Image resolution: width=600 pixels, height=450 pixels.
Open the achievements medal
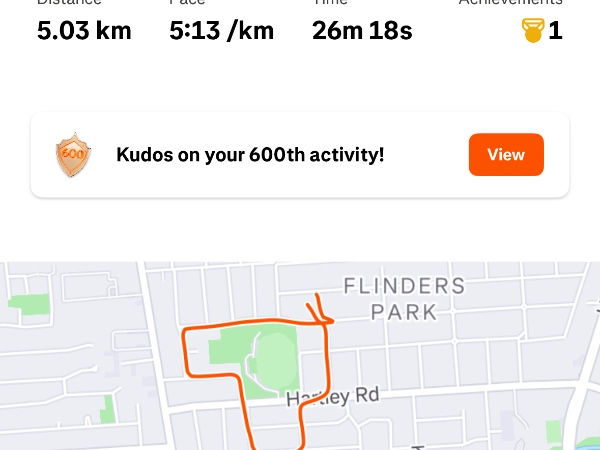coord(533,31)
